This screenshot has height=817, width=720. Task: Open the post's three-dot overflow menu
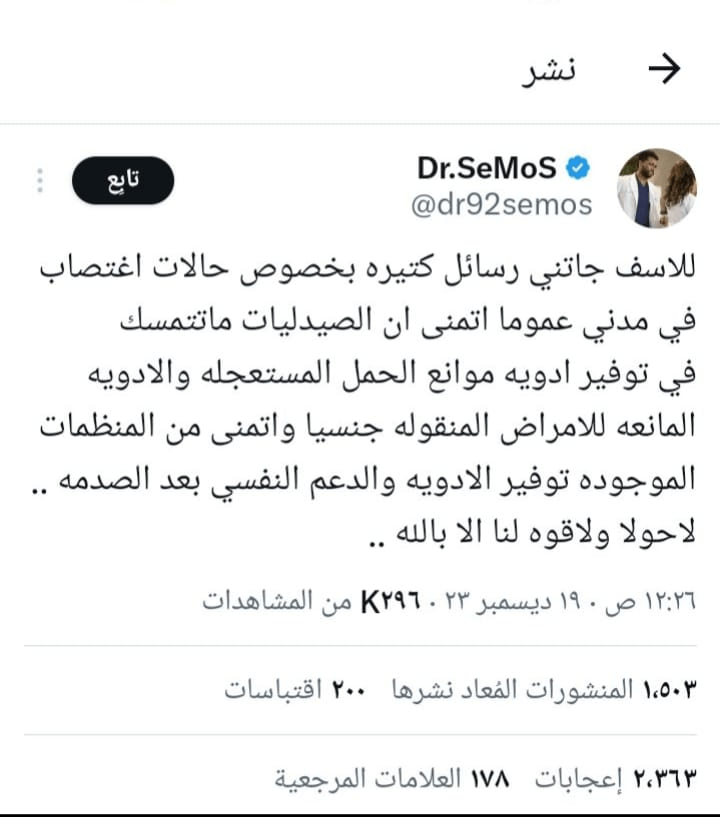[x=40, y=181]
